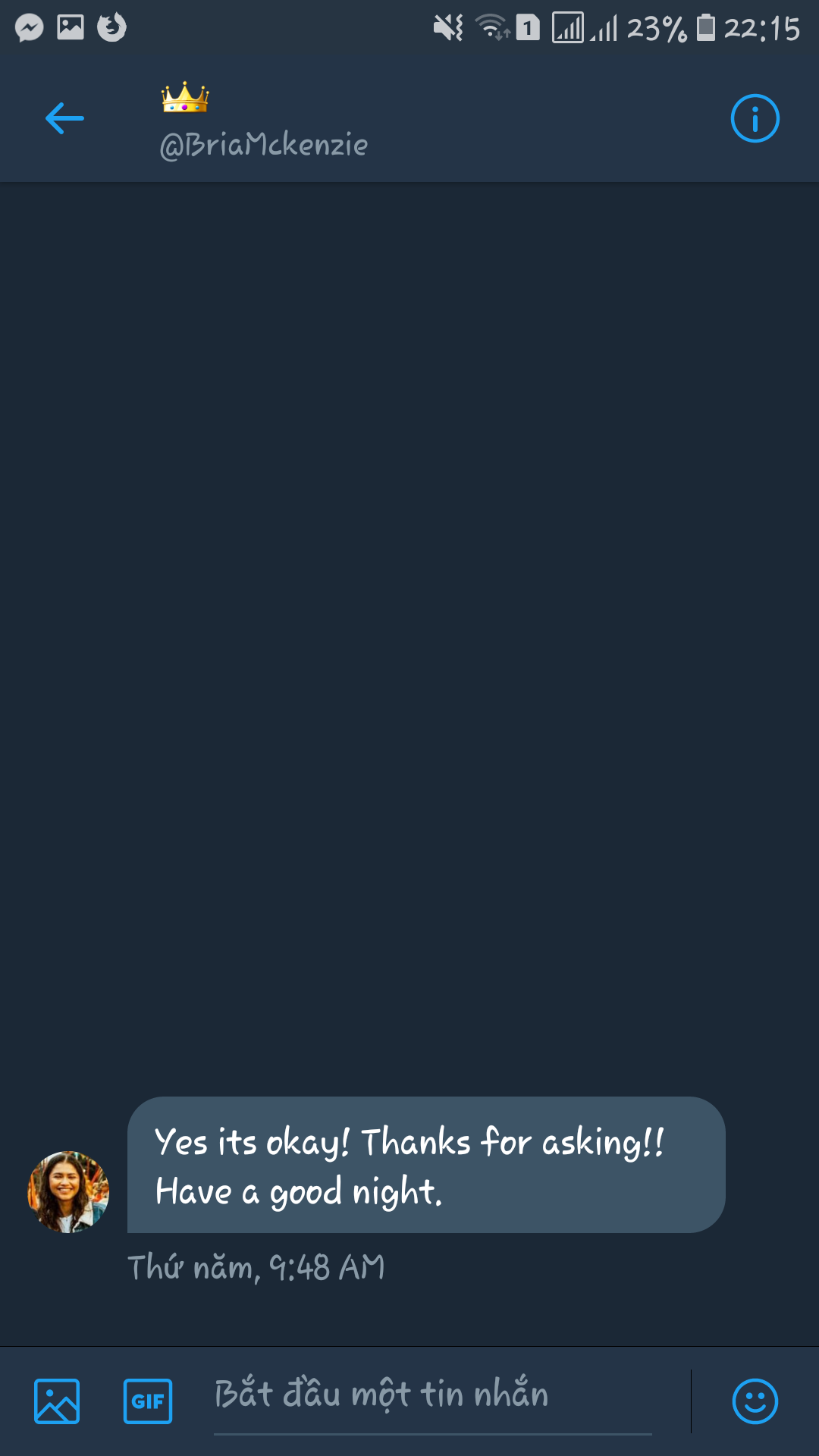Open conversation info for @BriaMckenzie
Screen dimensions: 819x1456
pyautogui.click(x=755, y=118)
